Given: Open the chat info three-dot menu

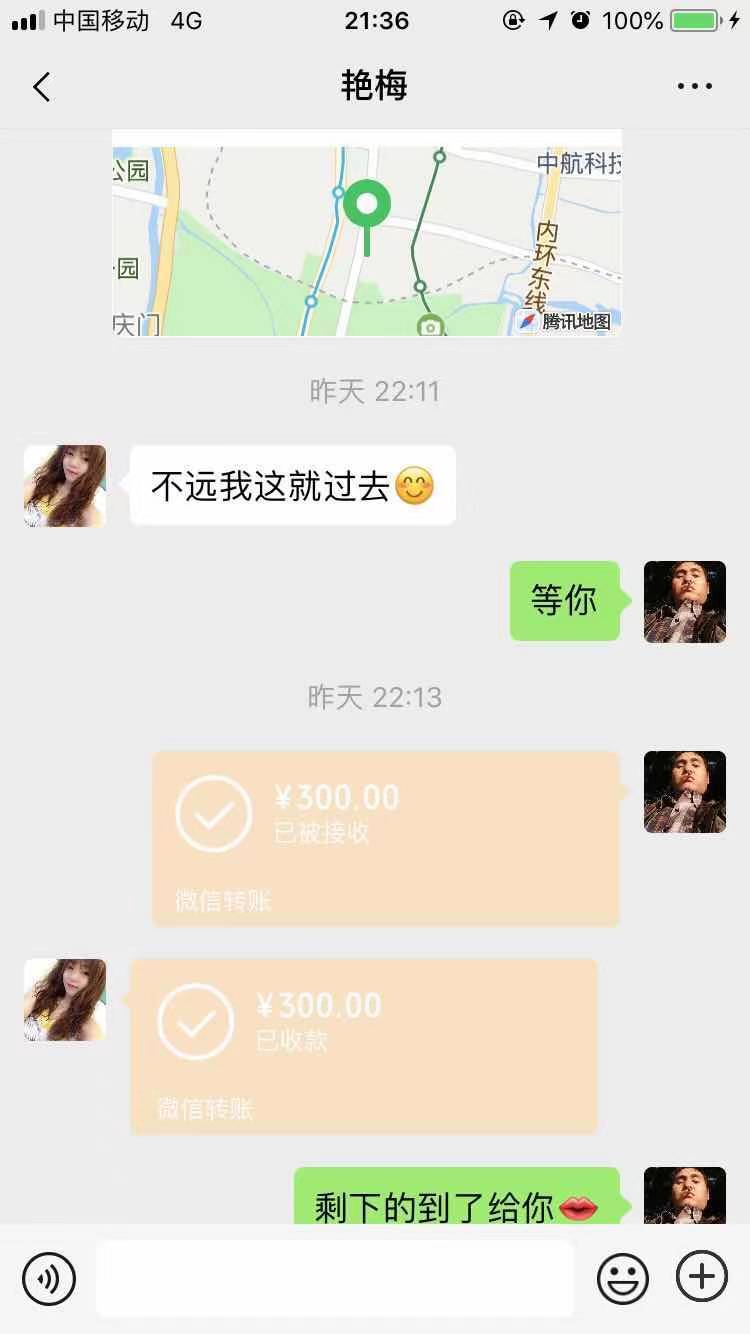Looking at the screenshot, I should click(x=694, y=87).
